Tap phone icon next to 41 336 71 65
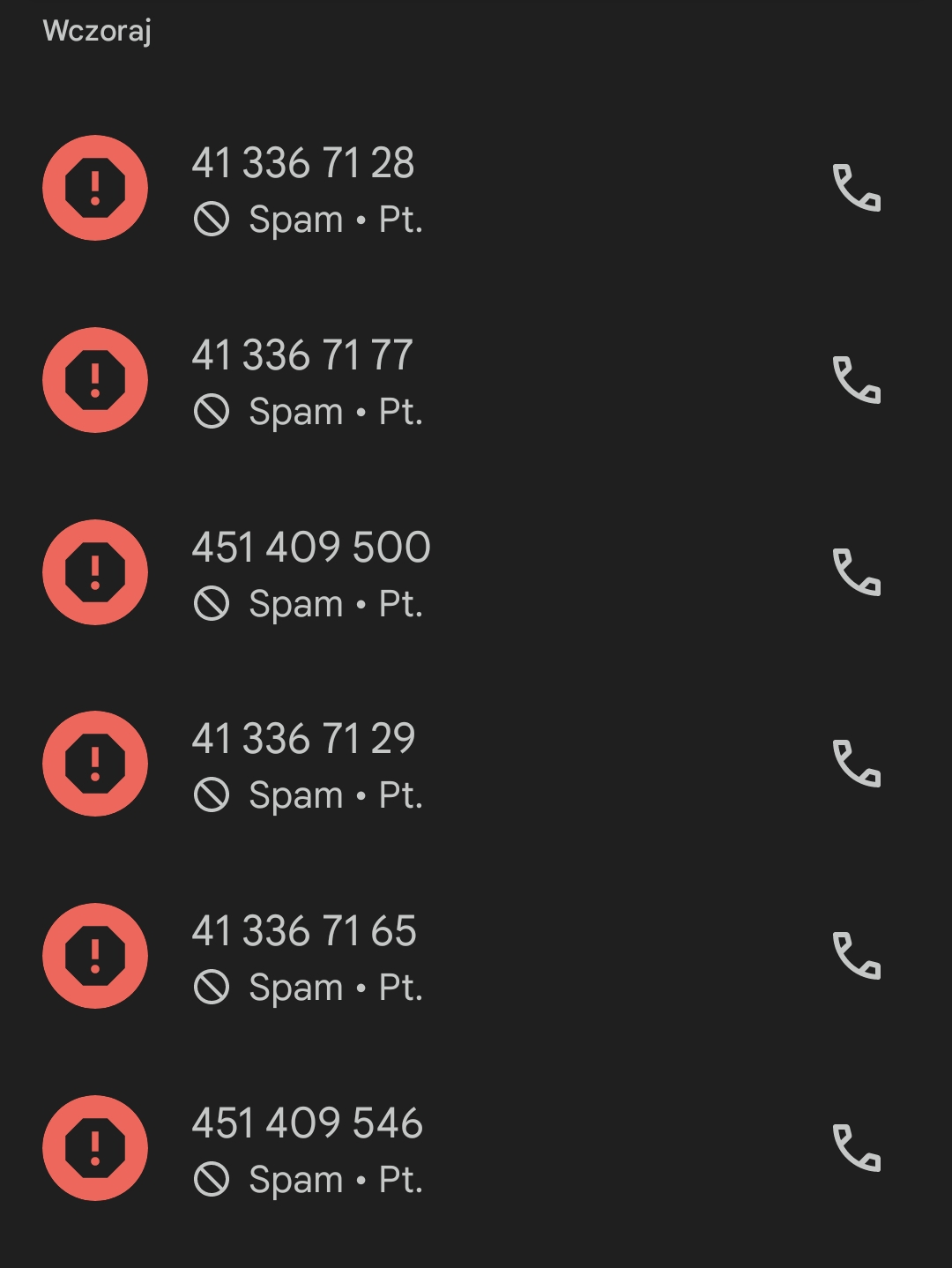 [856, 956]
